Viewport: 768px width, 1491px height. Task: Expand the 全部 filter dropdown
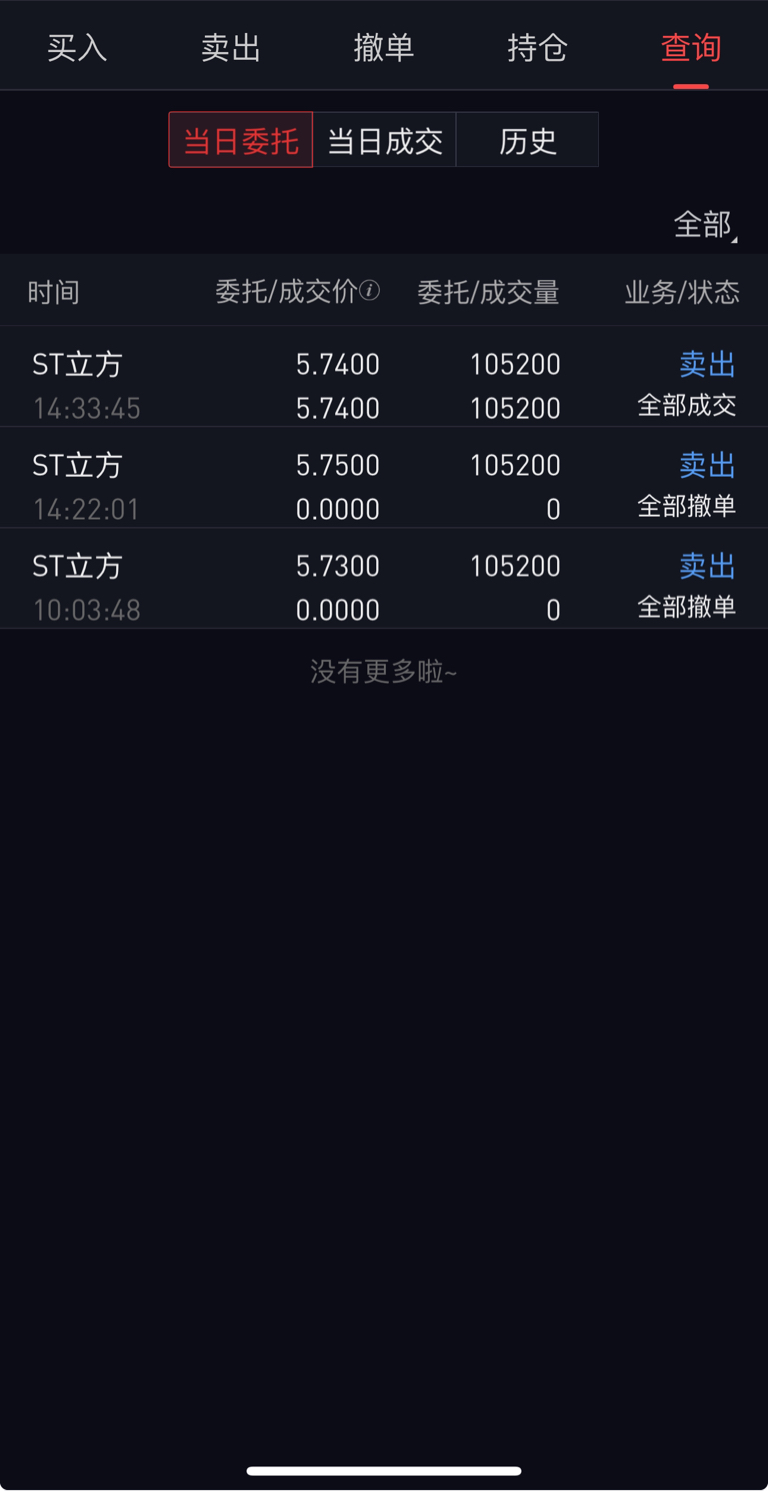tap(705, 225)
